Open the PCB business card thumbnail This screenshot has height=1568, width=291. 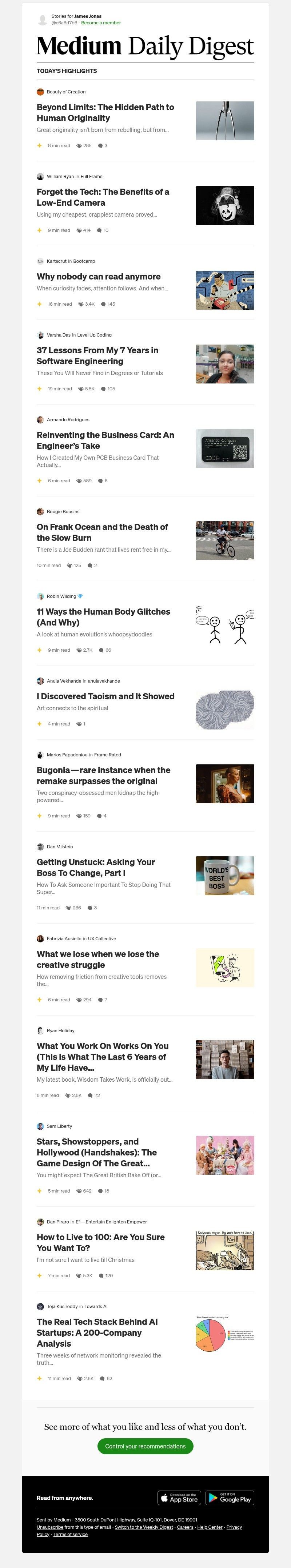pyautogui.click(x=225, y=449)
